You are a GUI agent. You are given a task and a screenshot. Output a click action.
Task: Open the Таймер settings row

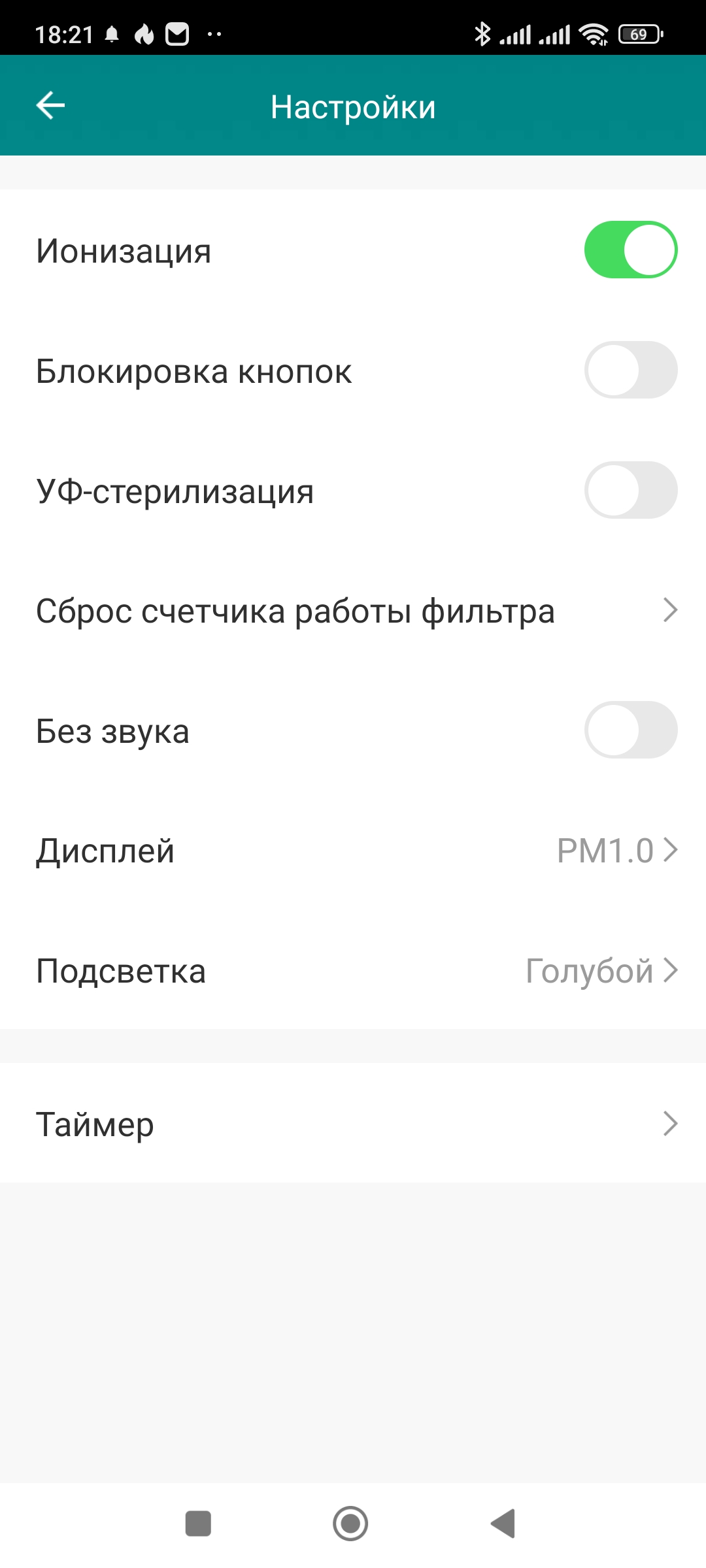point(353,1124)
